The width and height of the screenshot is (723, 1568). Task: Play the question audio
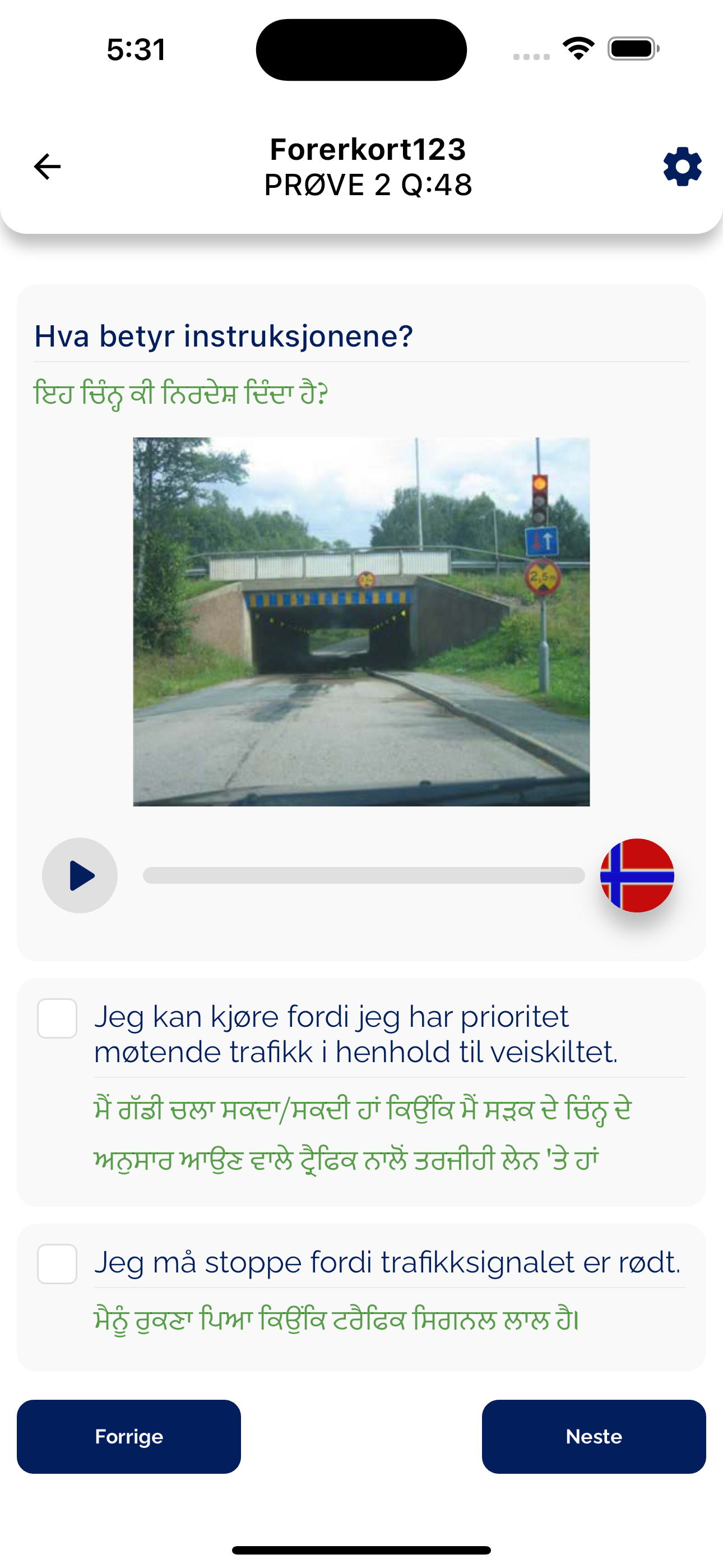coord(80,875)
